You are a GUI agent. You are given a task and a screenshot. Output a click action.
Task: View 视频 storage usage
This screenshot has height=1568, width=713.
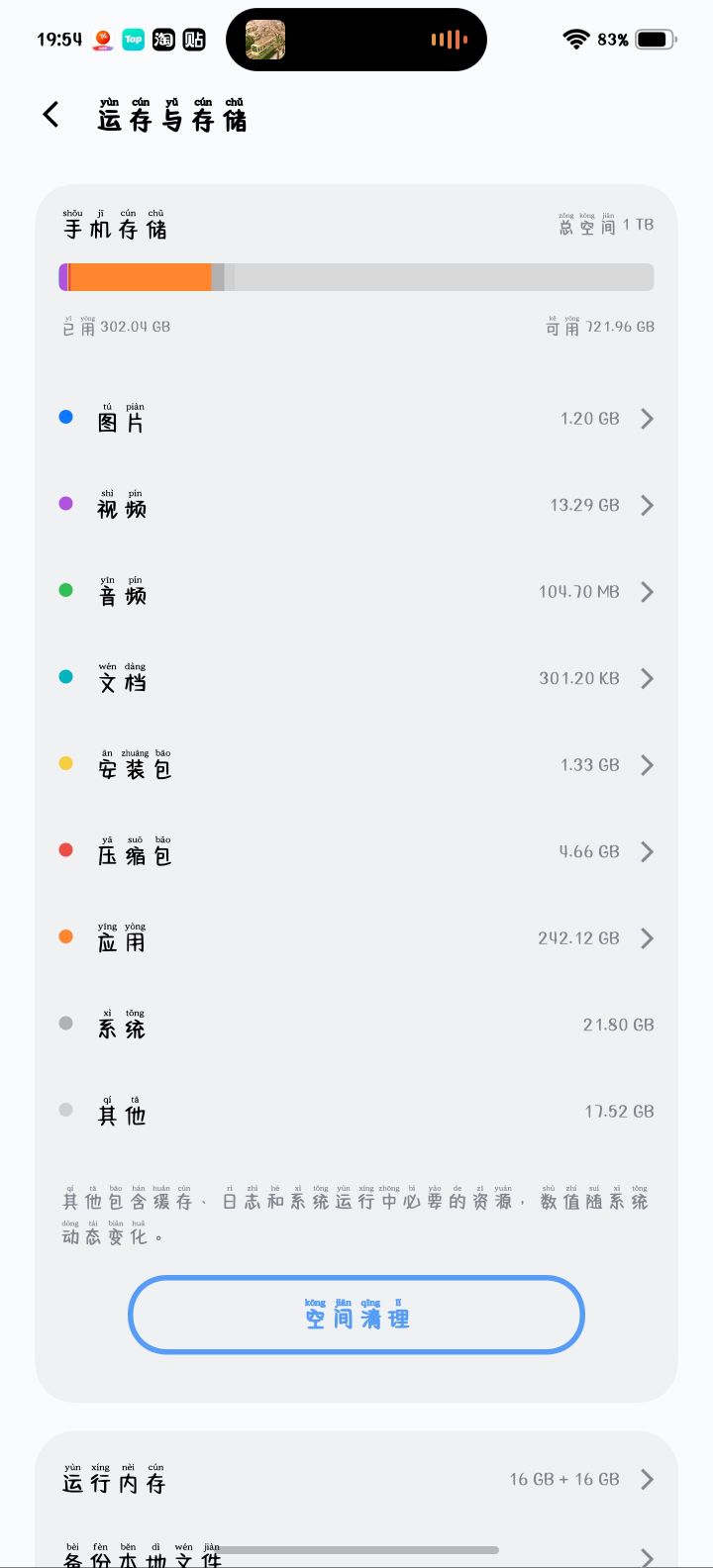click(356, 505)
